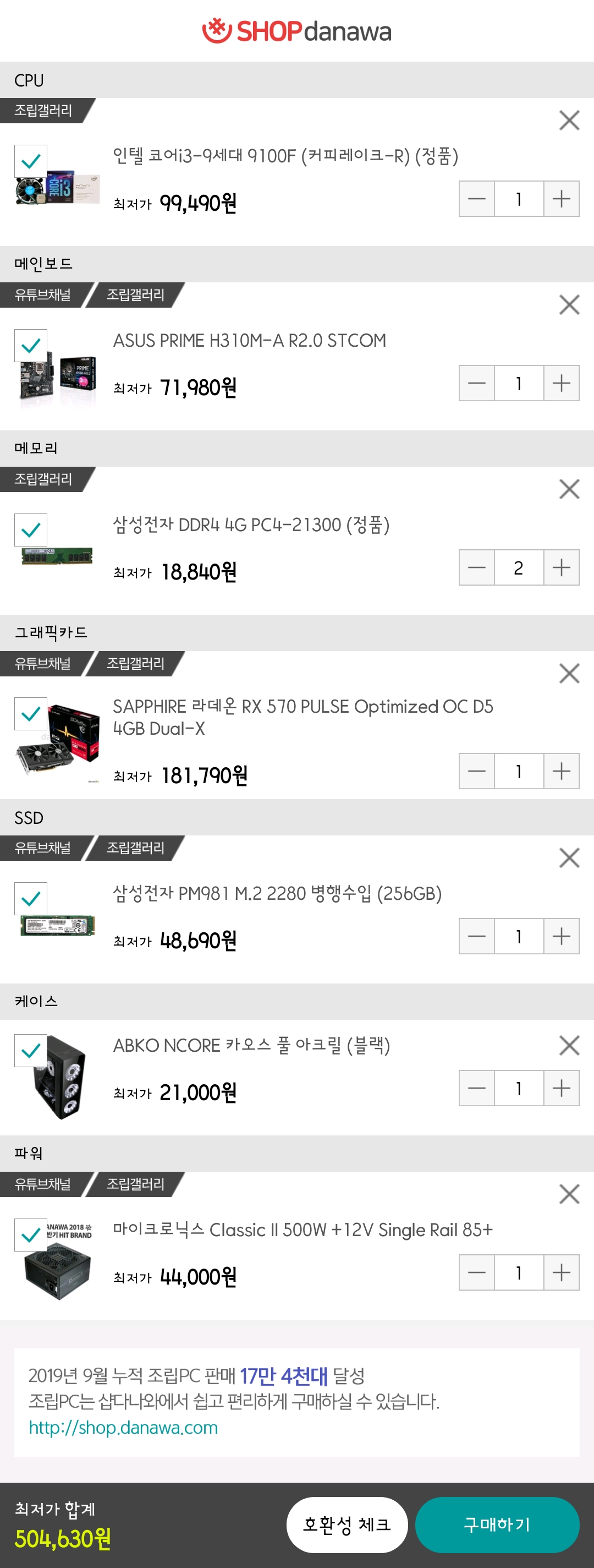Open 조립갤러리 tag under CPU
The height and width of the screenshot is (1568, 594).
[x=44, y=110]
